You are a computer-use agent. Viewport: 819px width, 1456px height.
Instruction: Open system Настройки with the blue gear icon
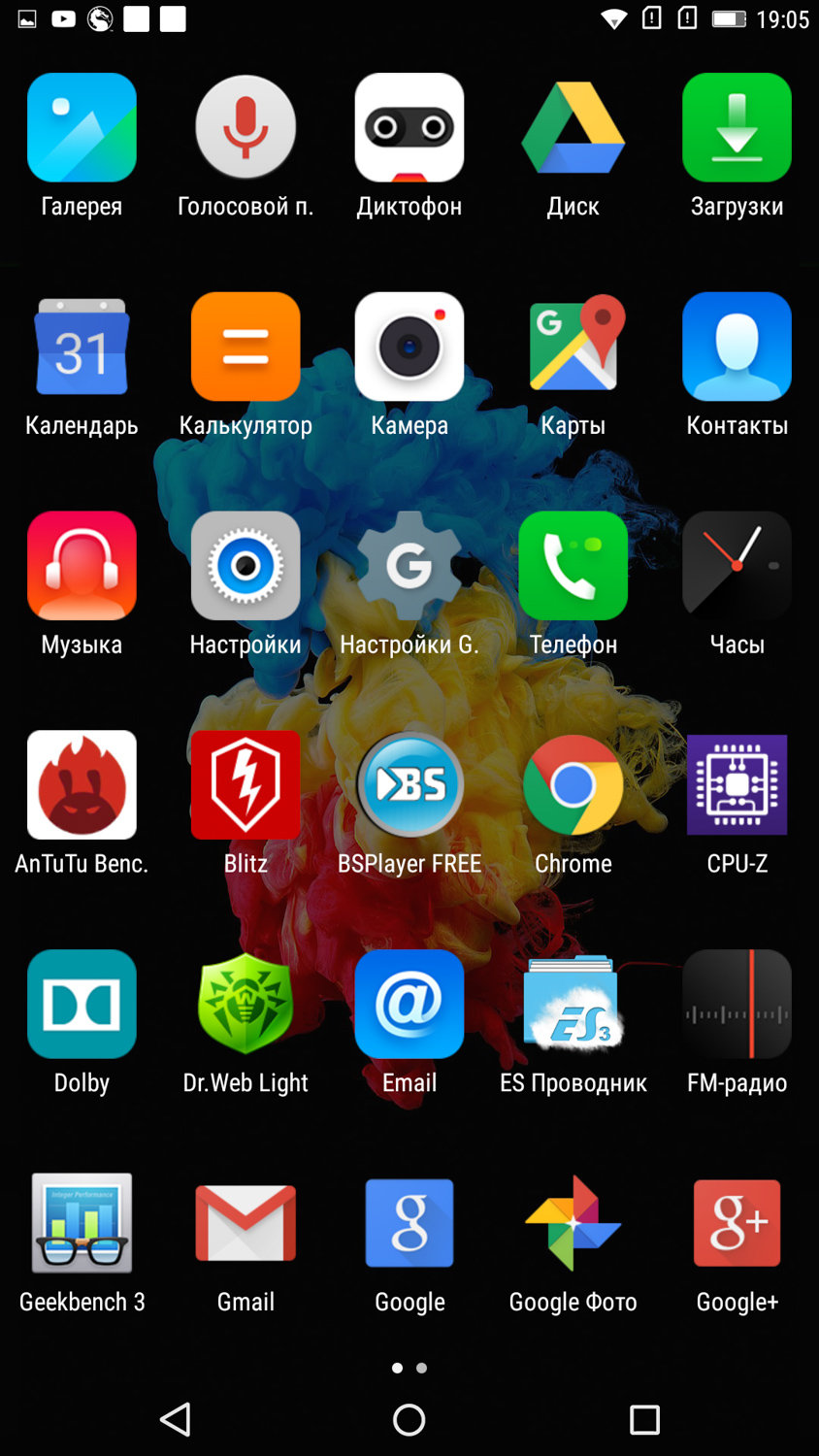246,566
